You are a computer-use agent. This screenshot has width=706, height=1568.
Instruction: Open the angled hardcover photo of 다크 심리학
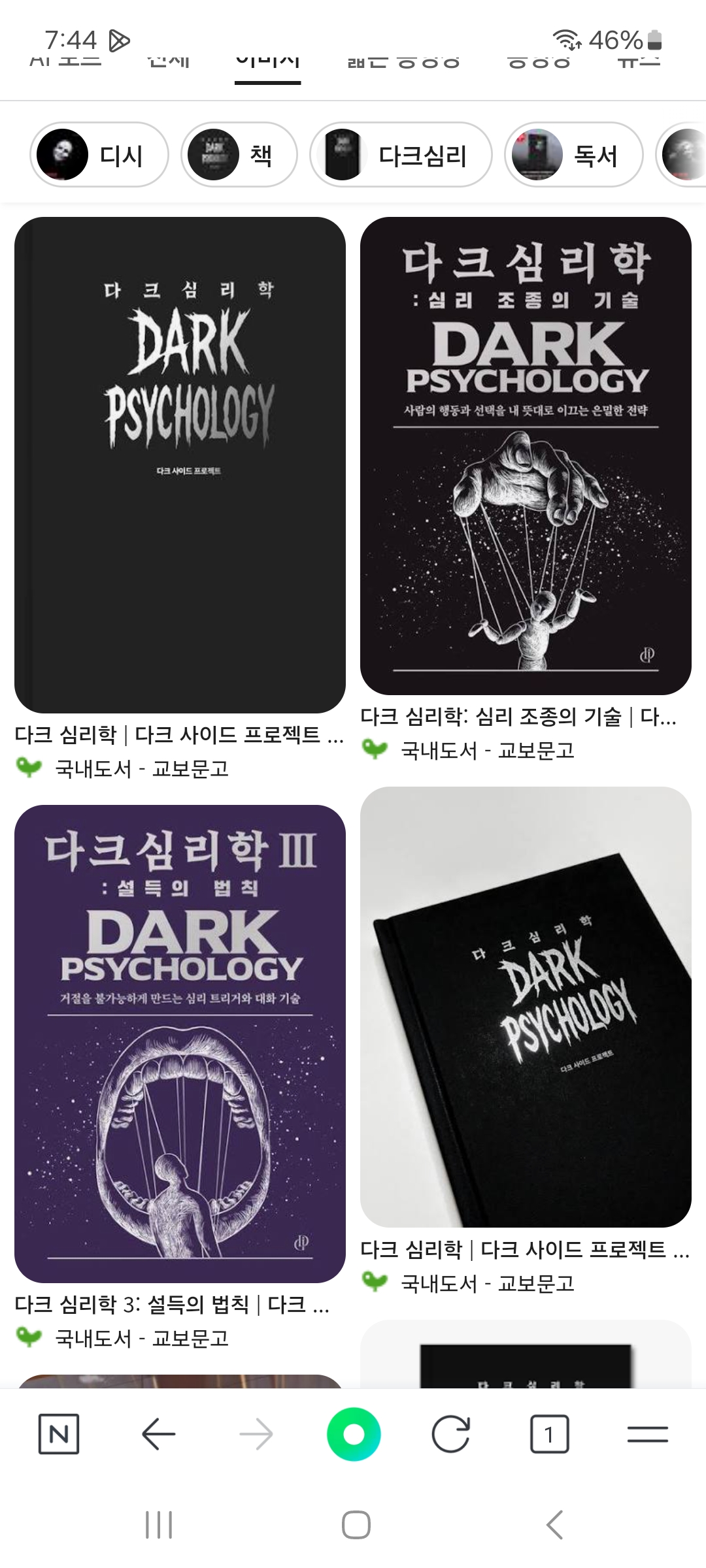click(x=526, y=1007)
